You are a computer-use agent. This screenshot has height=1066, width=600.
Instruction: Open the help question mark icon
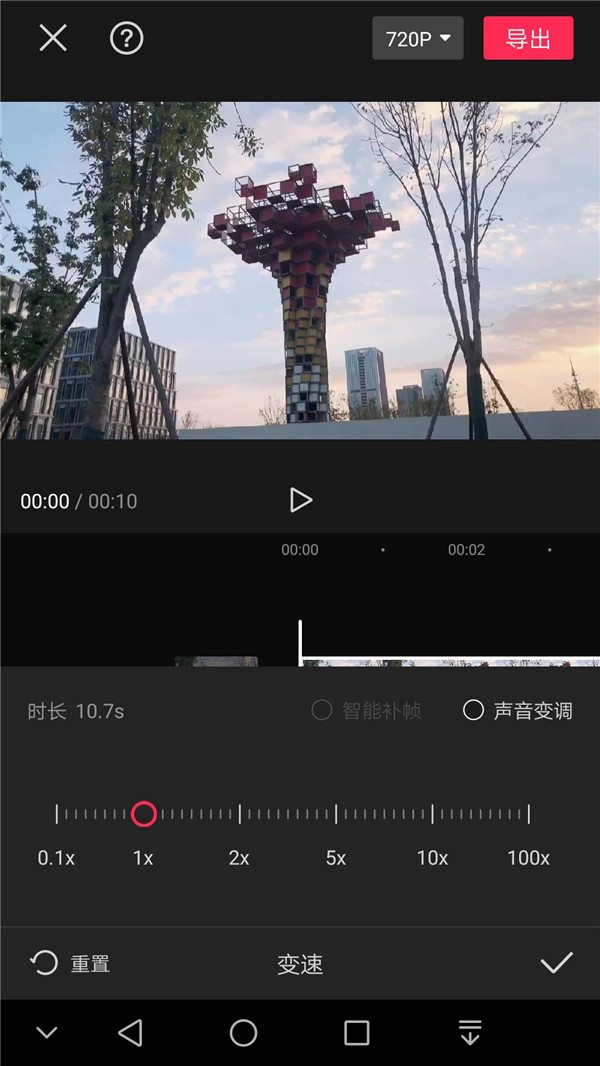[127, 38]
